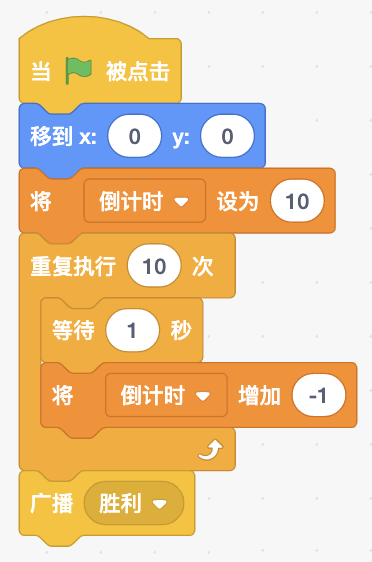
Task: Tap the y value field in 移到 block
Action: tap(227, 136)
